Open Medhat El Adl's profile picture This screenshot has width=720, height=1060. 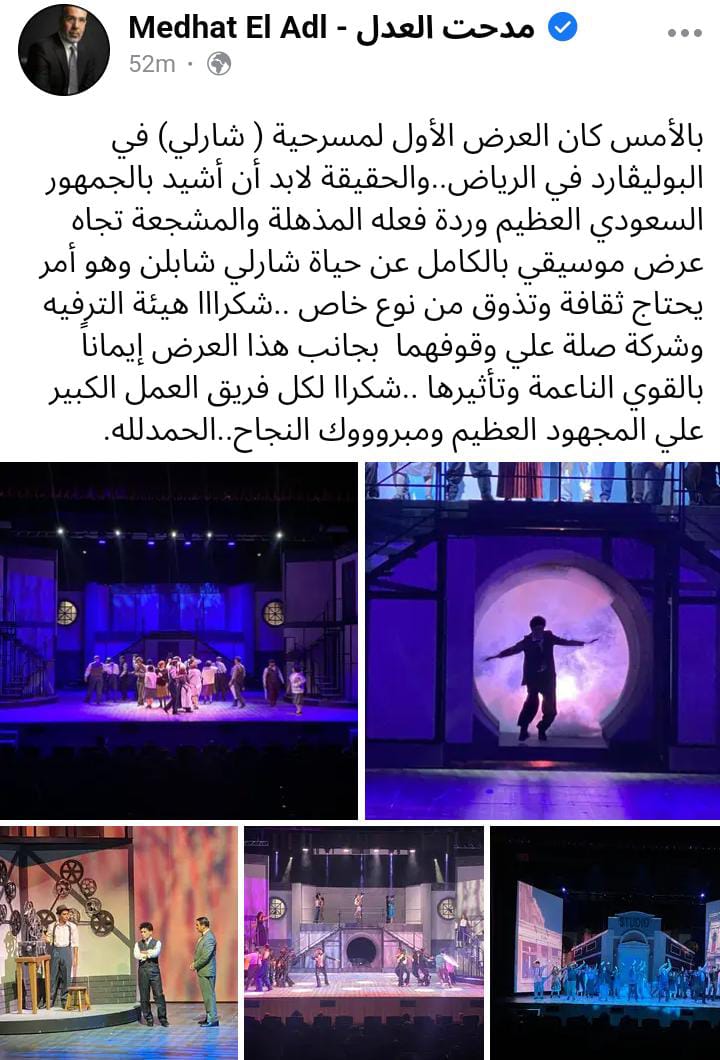pos(64,50)
